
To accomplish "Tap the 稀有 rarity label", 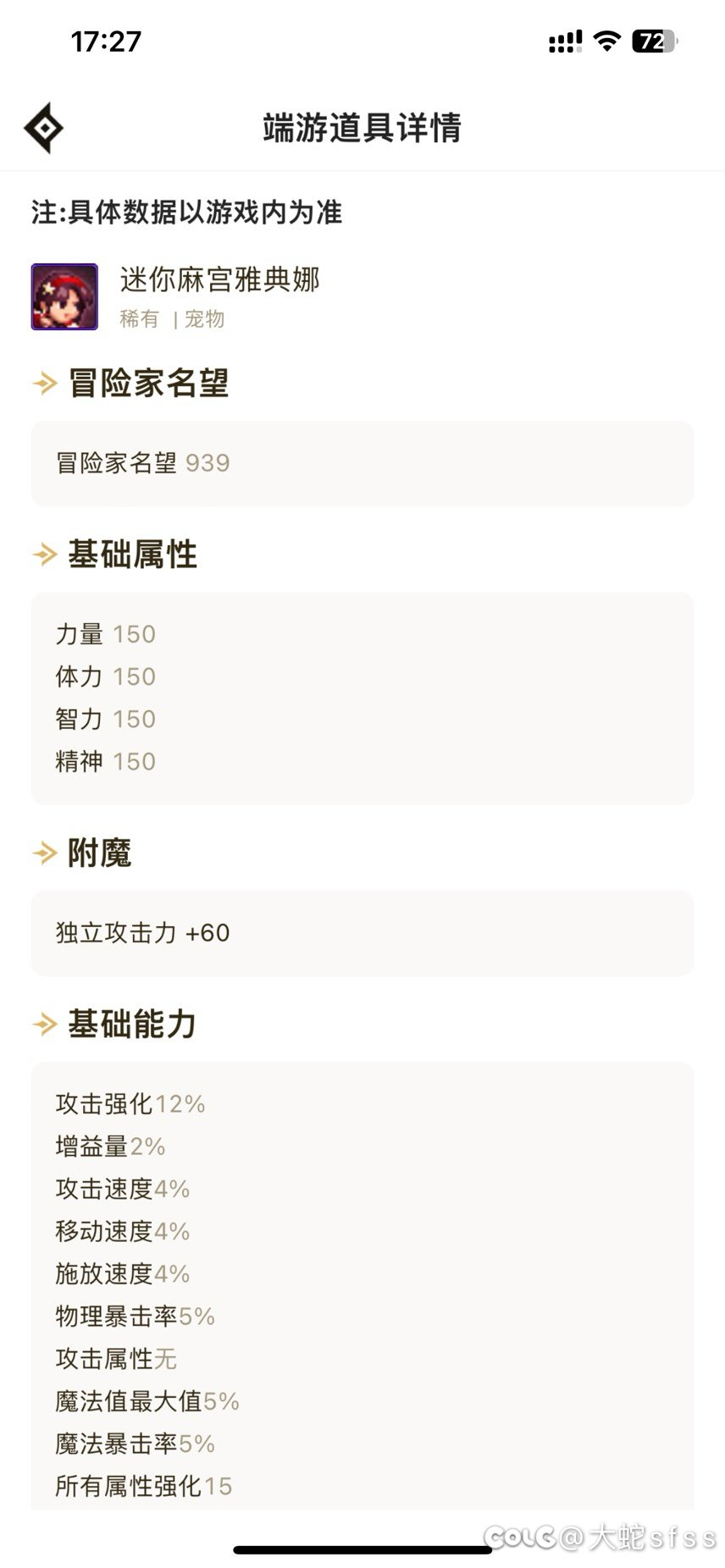I will point(139,320).
